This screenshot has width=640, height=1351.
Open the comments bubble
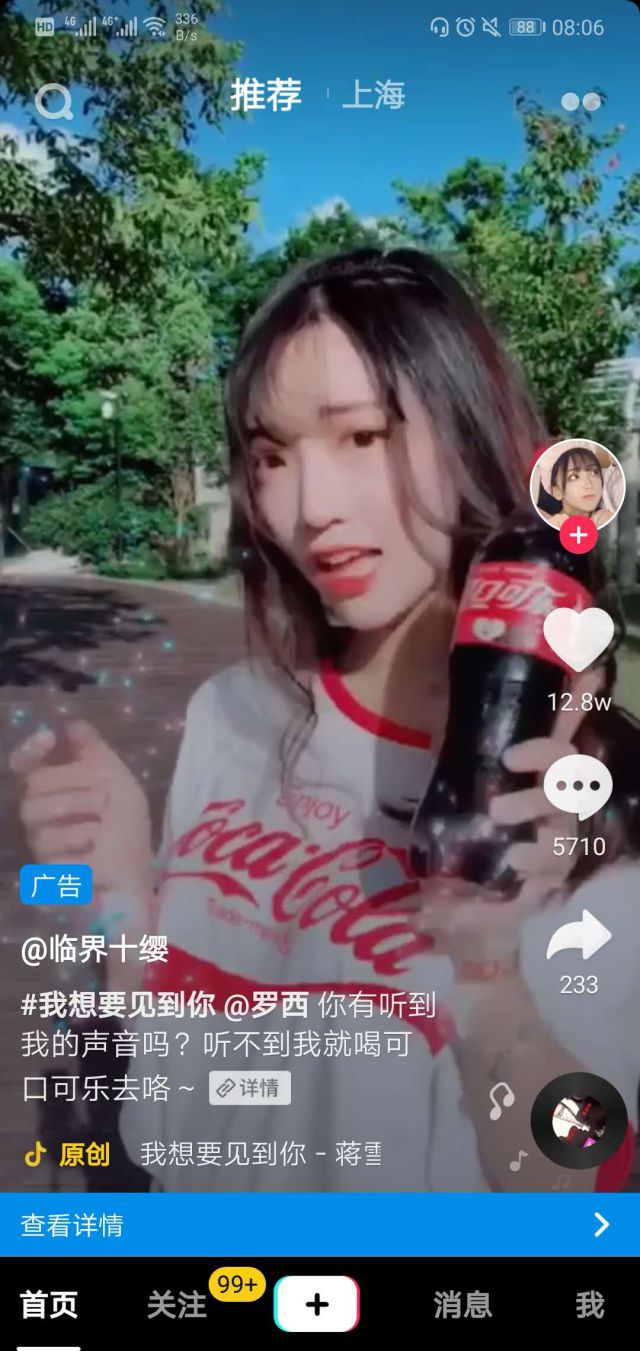[x=578, y=787]
